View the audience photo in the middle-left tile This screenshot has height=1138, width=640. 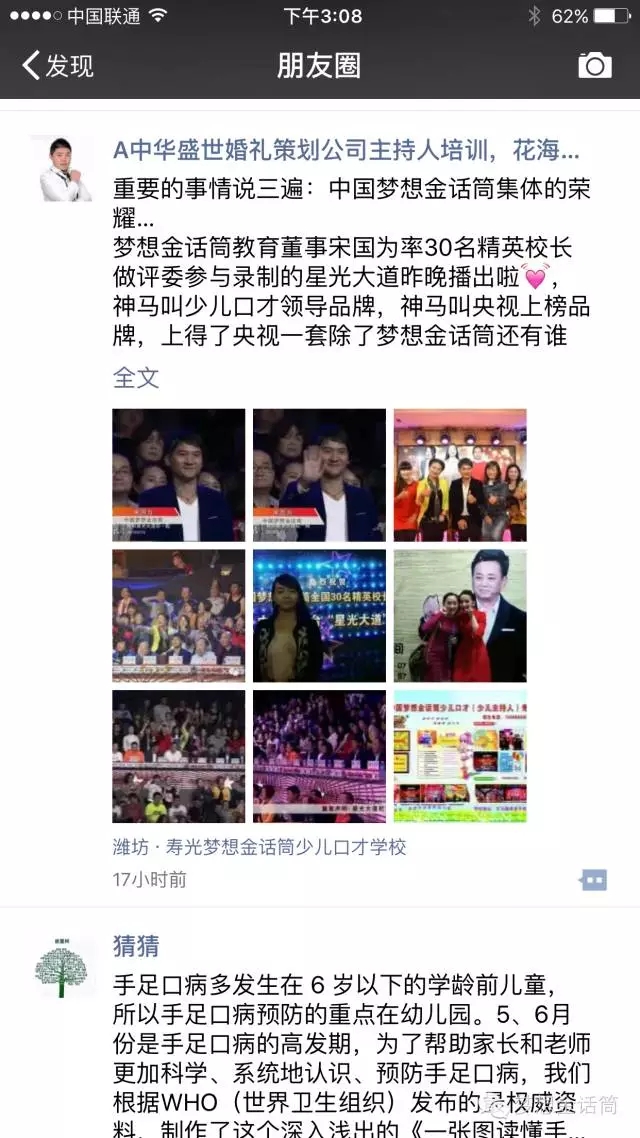coord(178,616)
